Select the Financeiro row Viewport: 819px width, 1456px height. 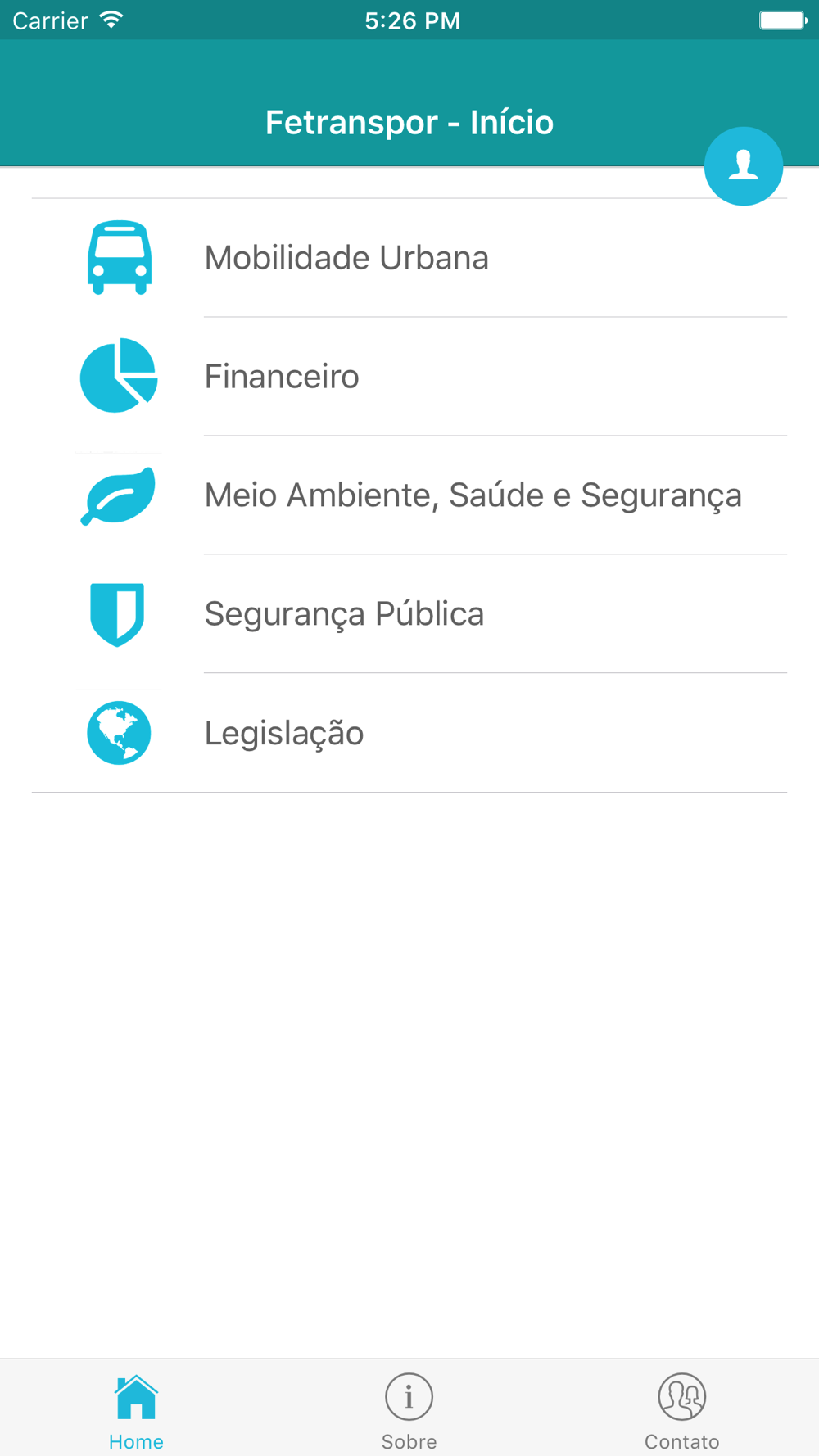point(409,377)
